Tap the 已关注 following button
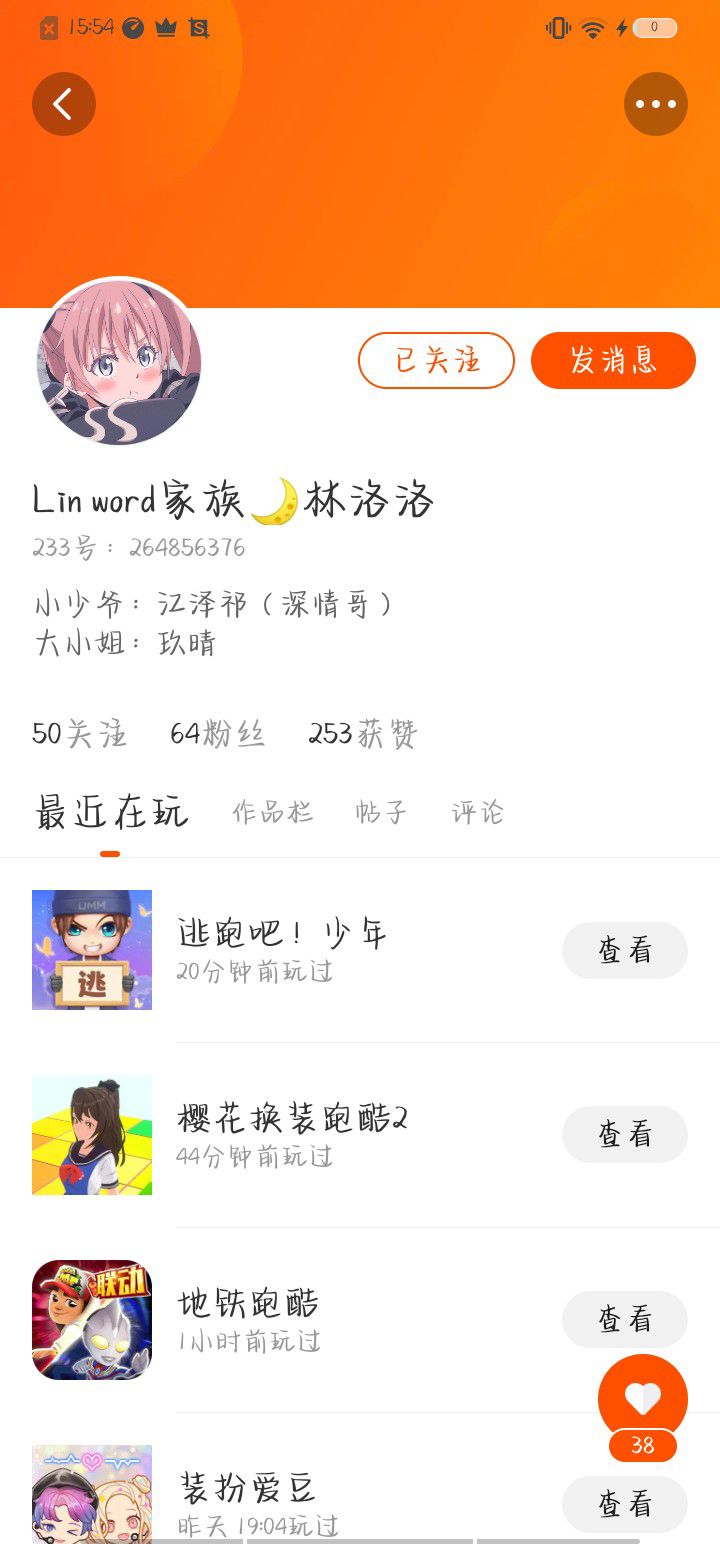 436,360
